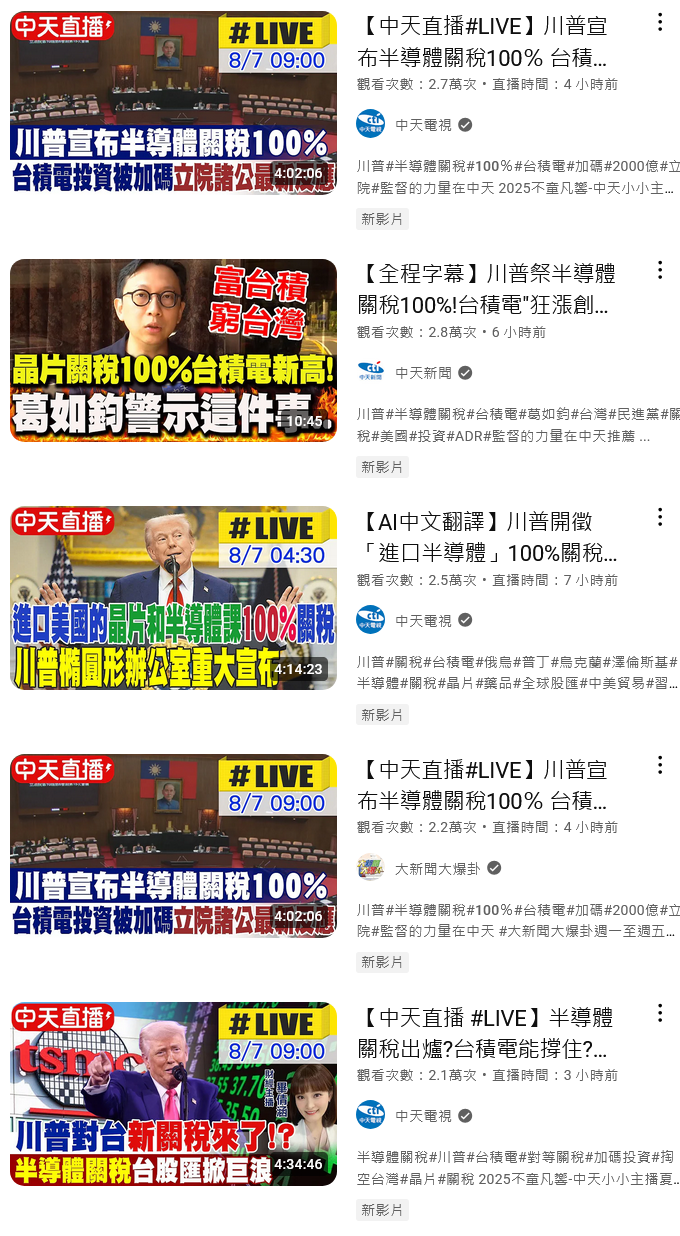This screenshot has height=1236, width=680.
Task: Play the 川普對台新關稅來了 thumbnail (4:34:46)
Action: (x=174, y=1094)
